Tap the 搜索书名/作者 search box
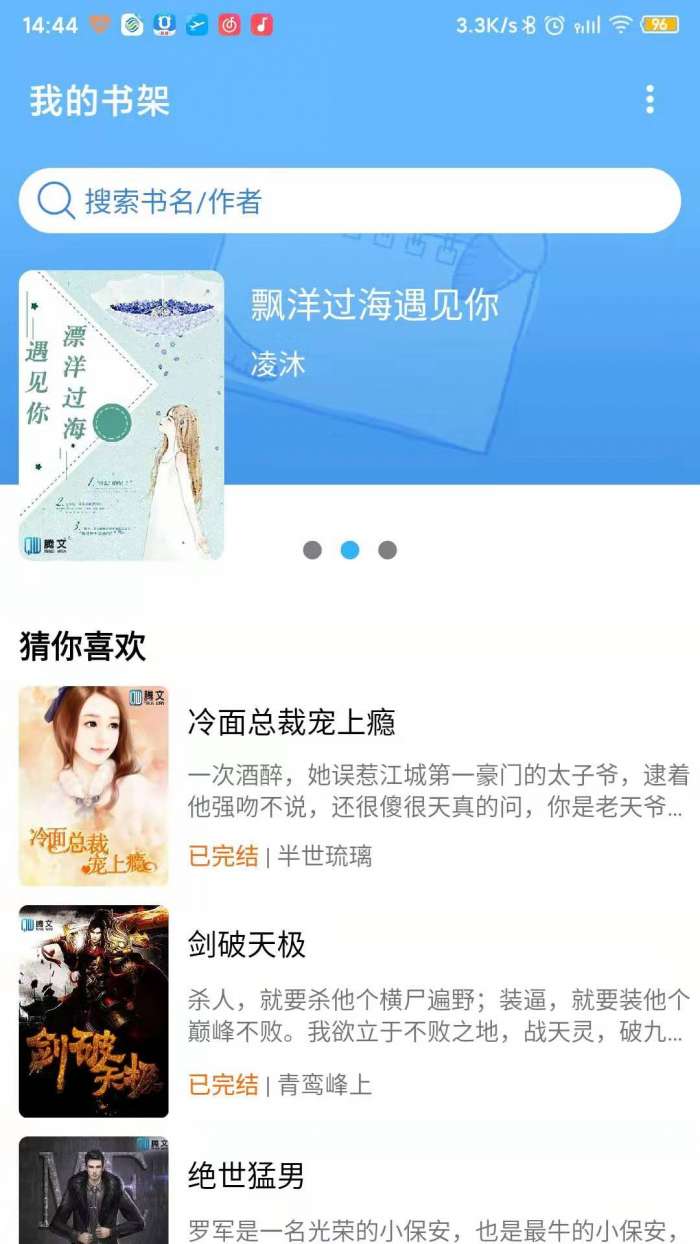 (350, 201)
